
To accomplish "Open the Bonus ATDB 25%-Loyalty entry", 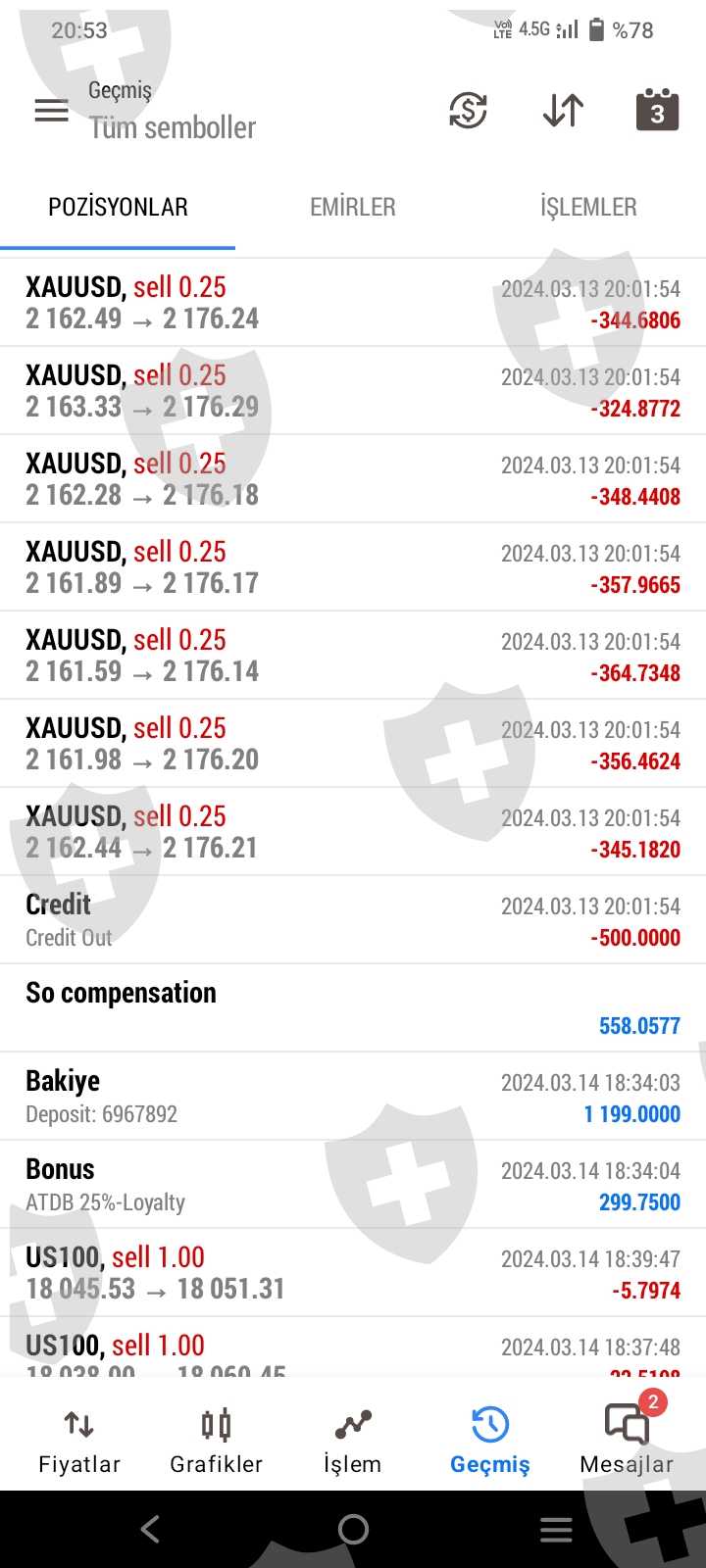I will pos(353,1185).
